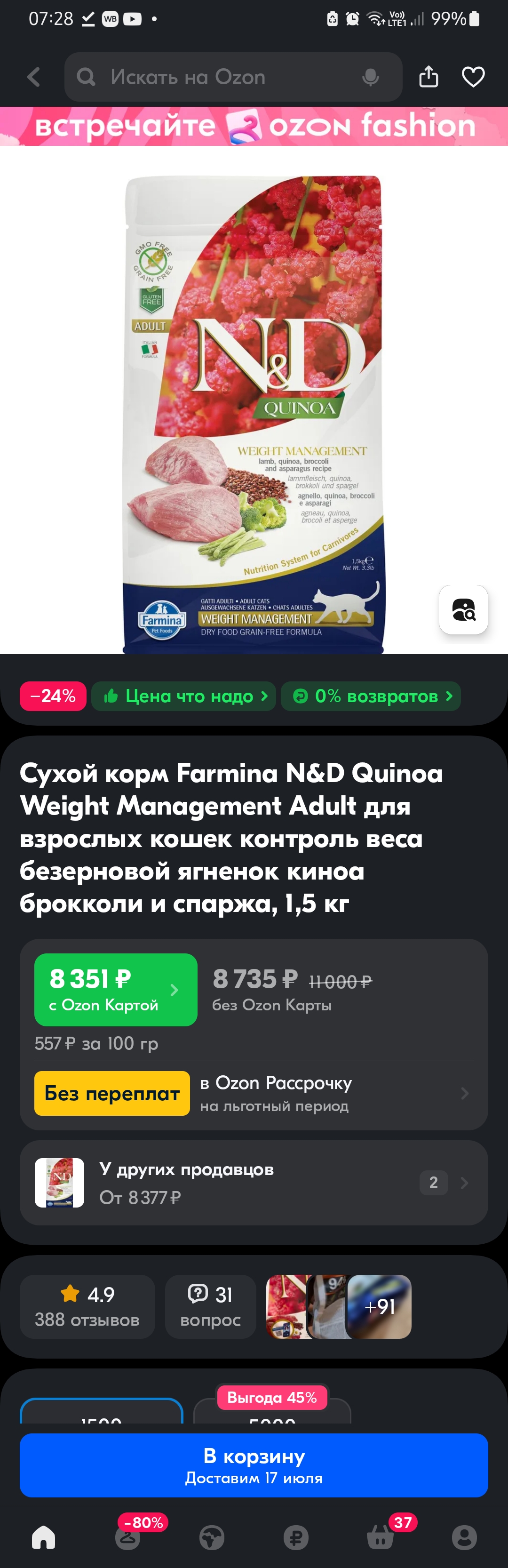Open the Ozon fashion banner
The height and width of the screenshot is (1568, 508).
point(254,127)
